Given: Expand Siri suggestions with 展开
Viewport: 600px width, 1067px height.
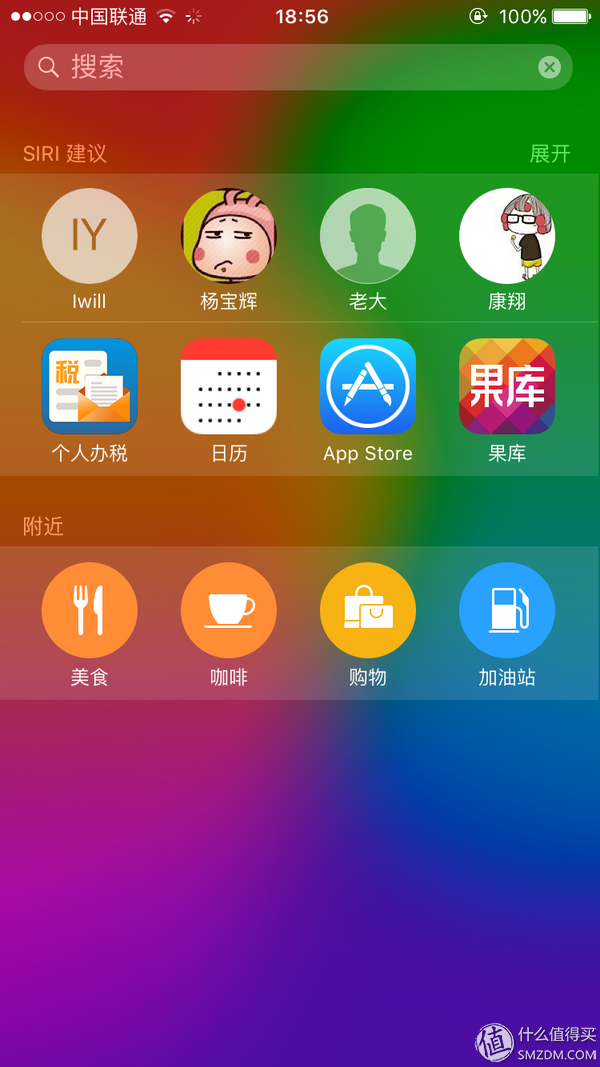Looking at the screenshot, I should click(549, 153).
